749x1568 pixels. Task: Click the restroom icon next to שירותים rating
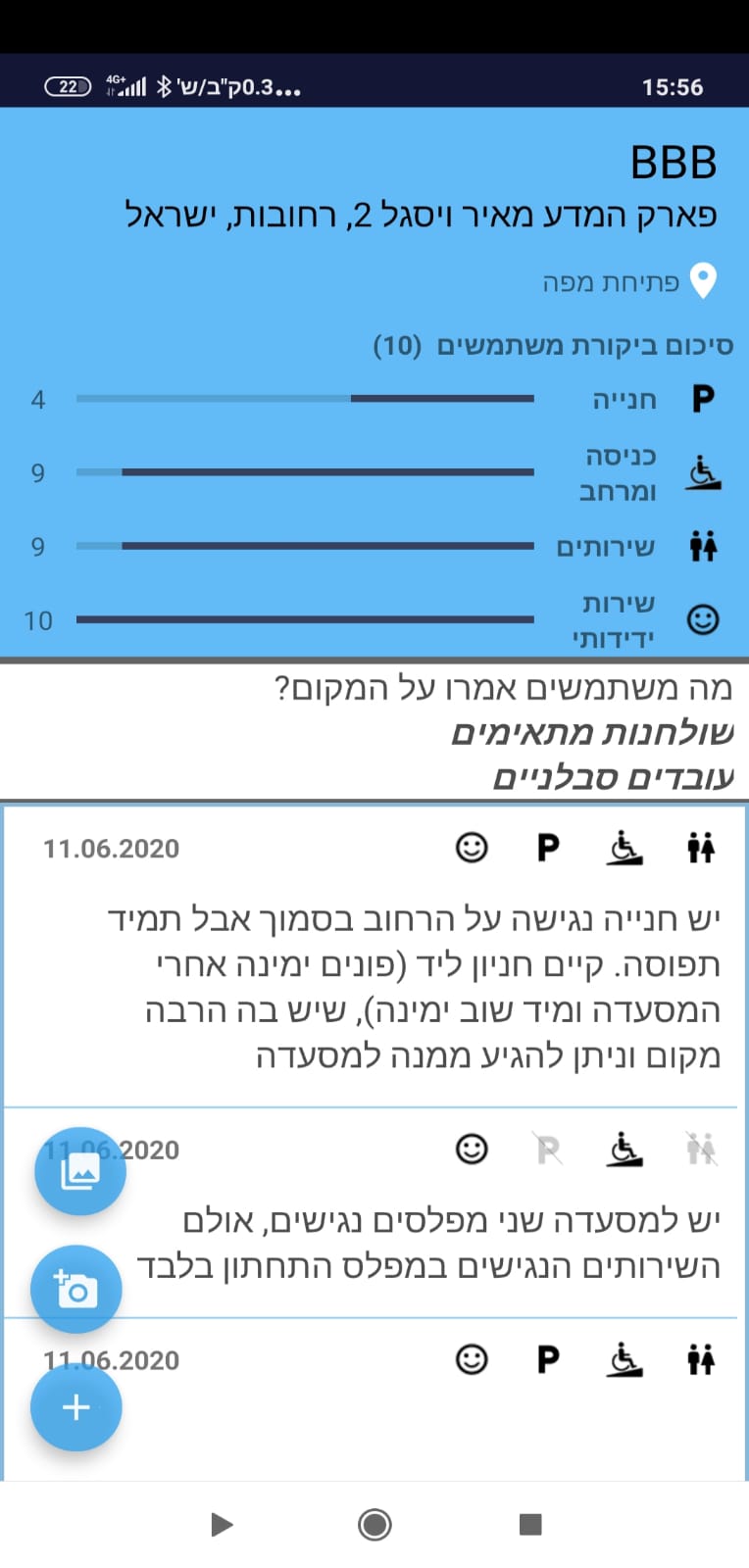tap(702, 546)
